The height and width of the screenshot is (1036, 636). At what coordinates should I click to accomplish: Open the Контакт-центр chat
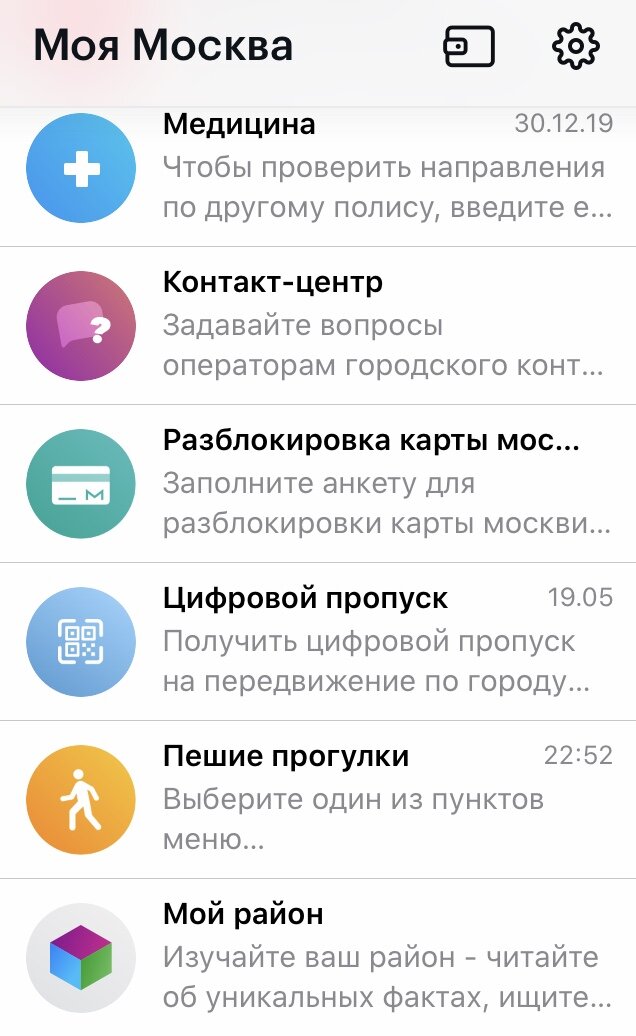tap(318, 326)
